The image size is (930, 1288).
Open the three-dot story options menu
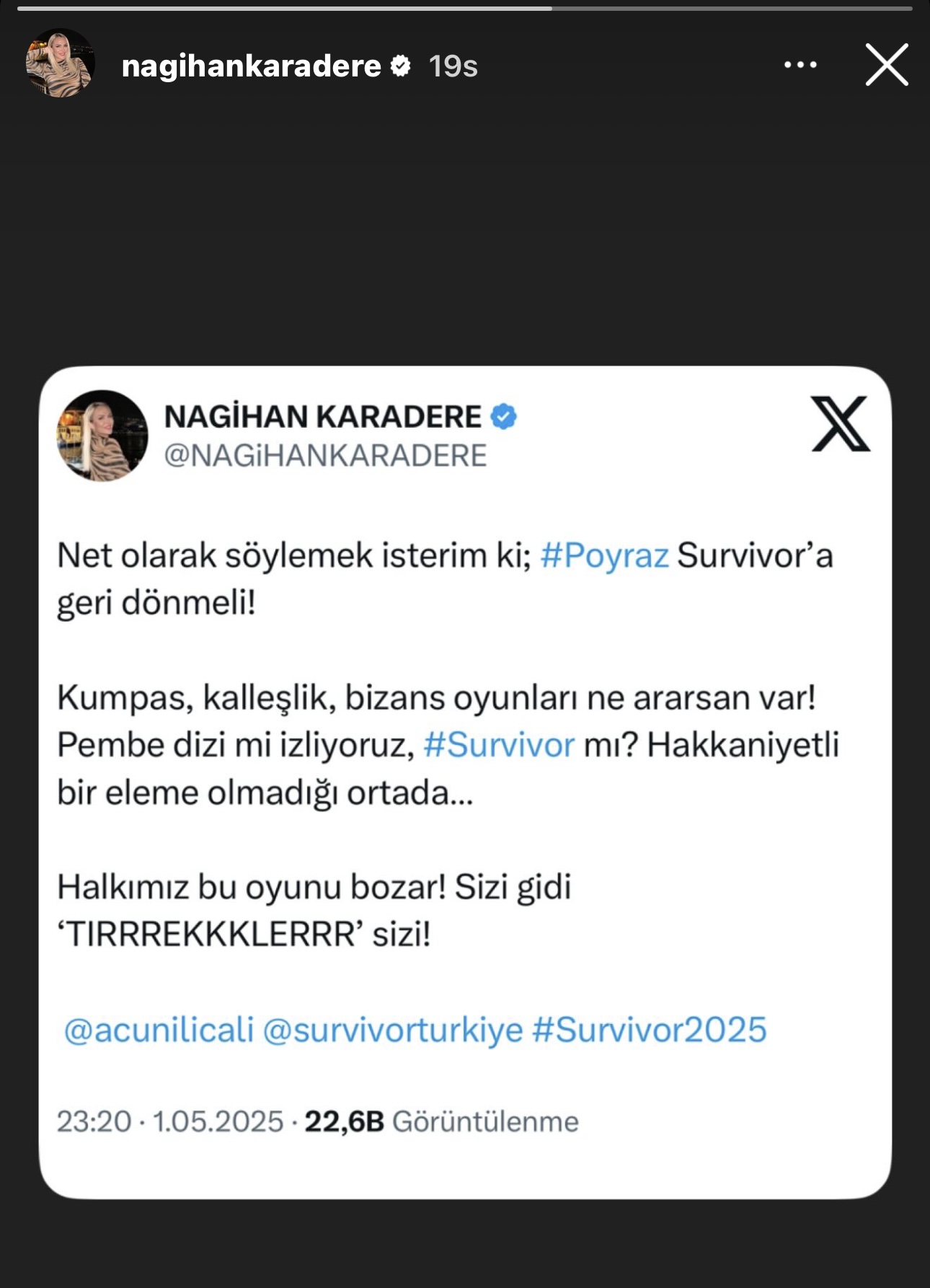tap(800, 65)
